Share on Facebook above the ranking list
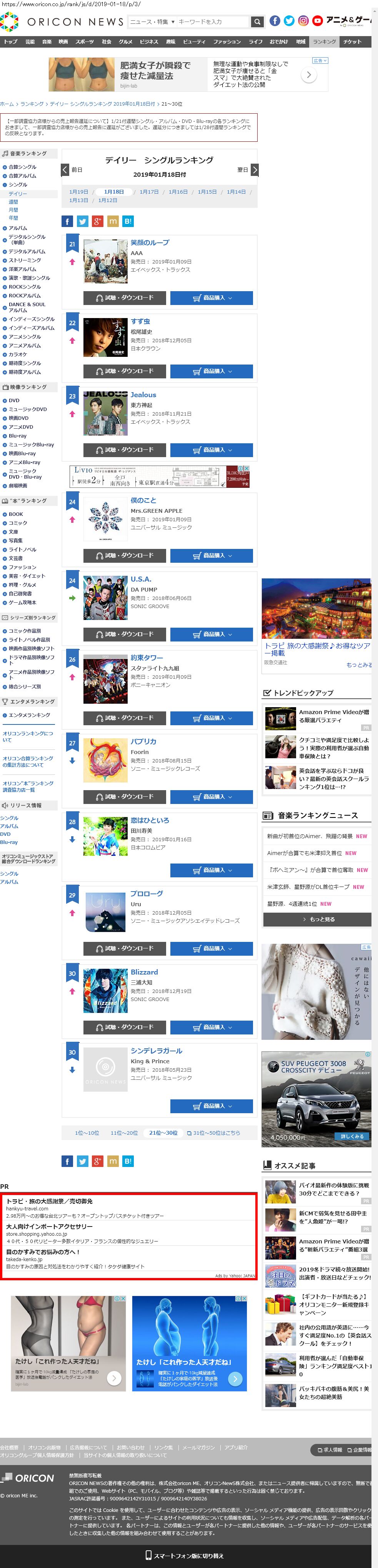The width and height of the screenshot is (378, 1568). pos(68,222)
